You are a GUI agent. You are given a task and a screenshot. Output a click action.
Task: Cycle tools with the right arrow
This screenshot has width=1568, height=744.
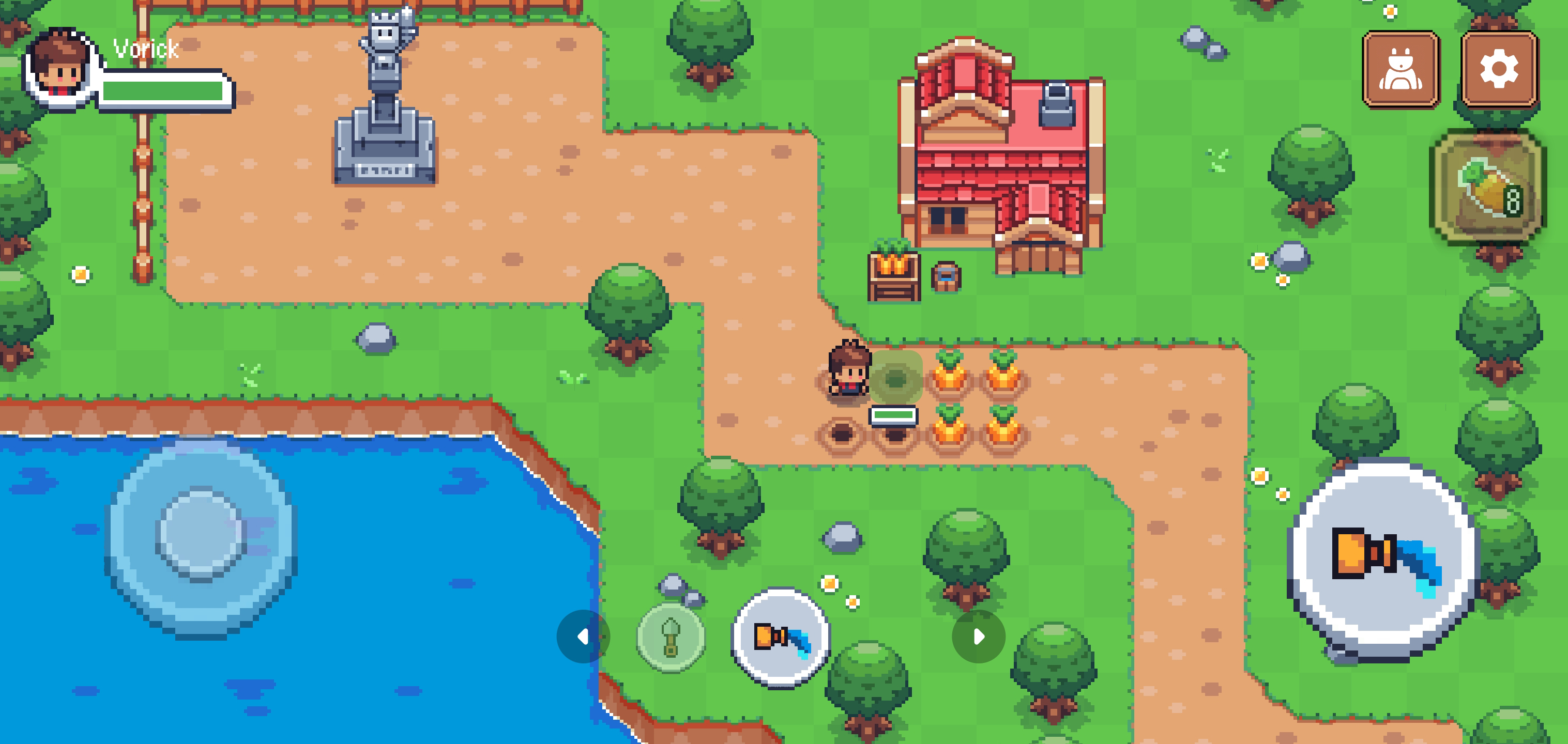(x=978, y=637)
